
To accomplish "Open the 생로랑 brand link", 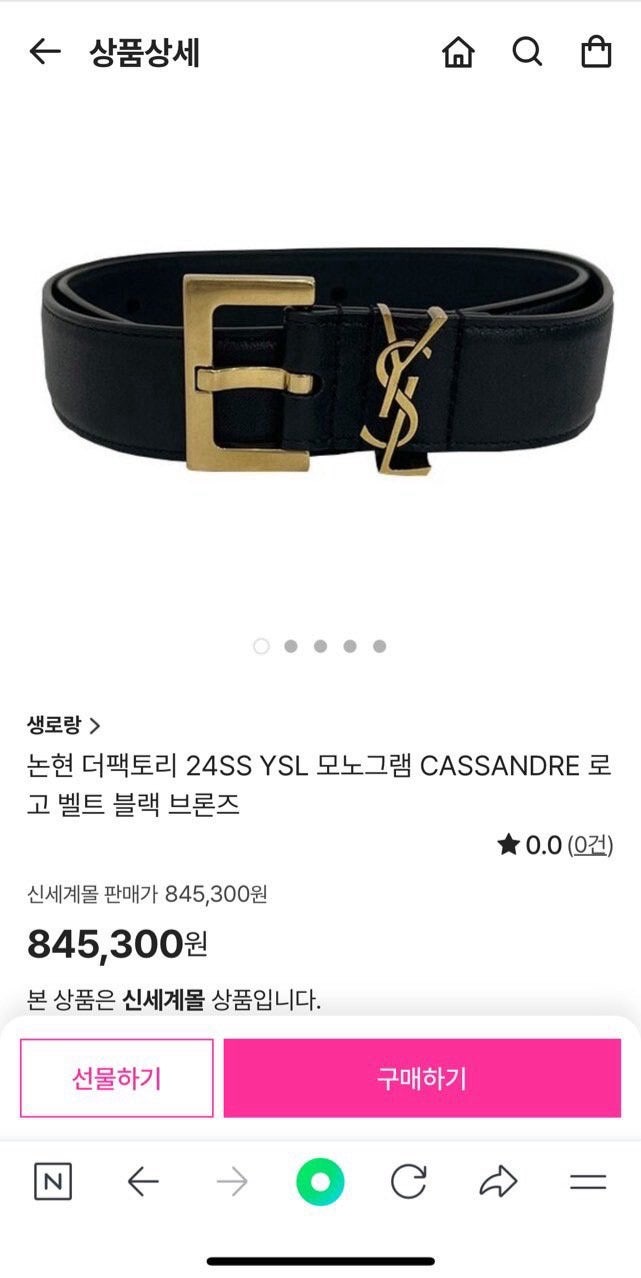I will (64, 725).
